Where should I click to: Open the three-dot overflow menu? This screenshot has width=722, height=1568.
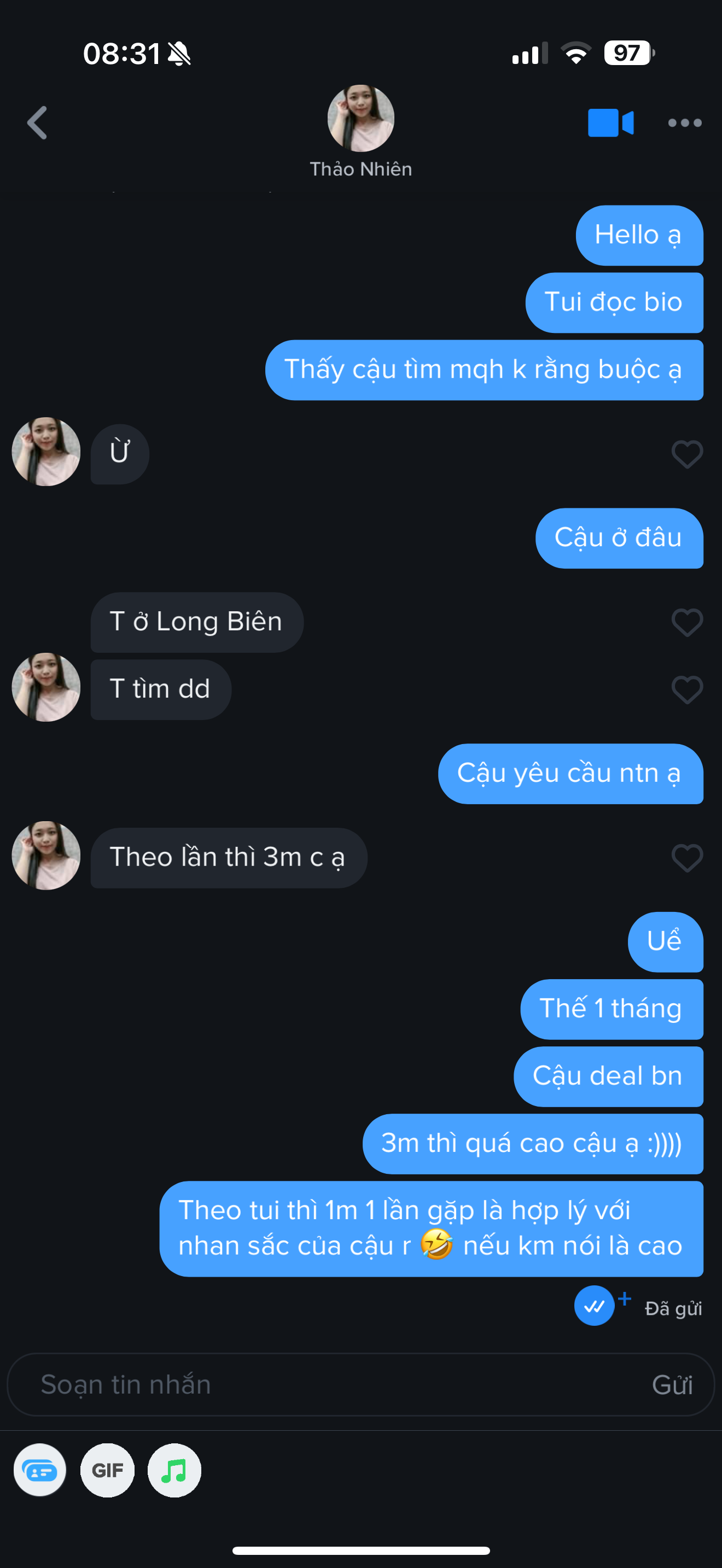click(684, 123)
